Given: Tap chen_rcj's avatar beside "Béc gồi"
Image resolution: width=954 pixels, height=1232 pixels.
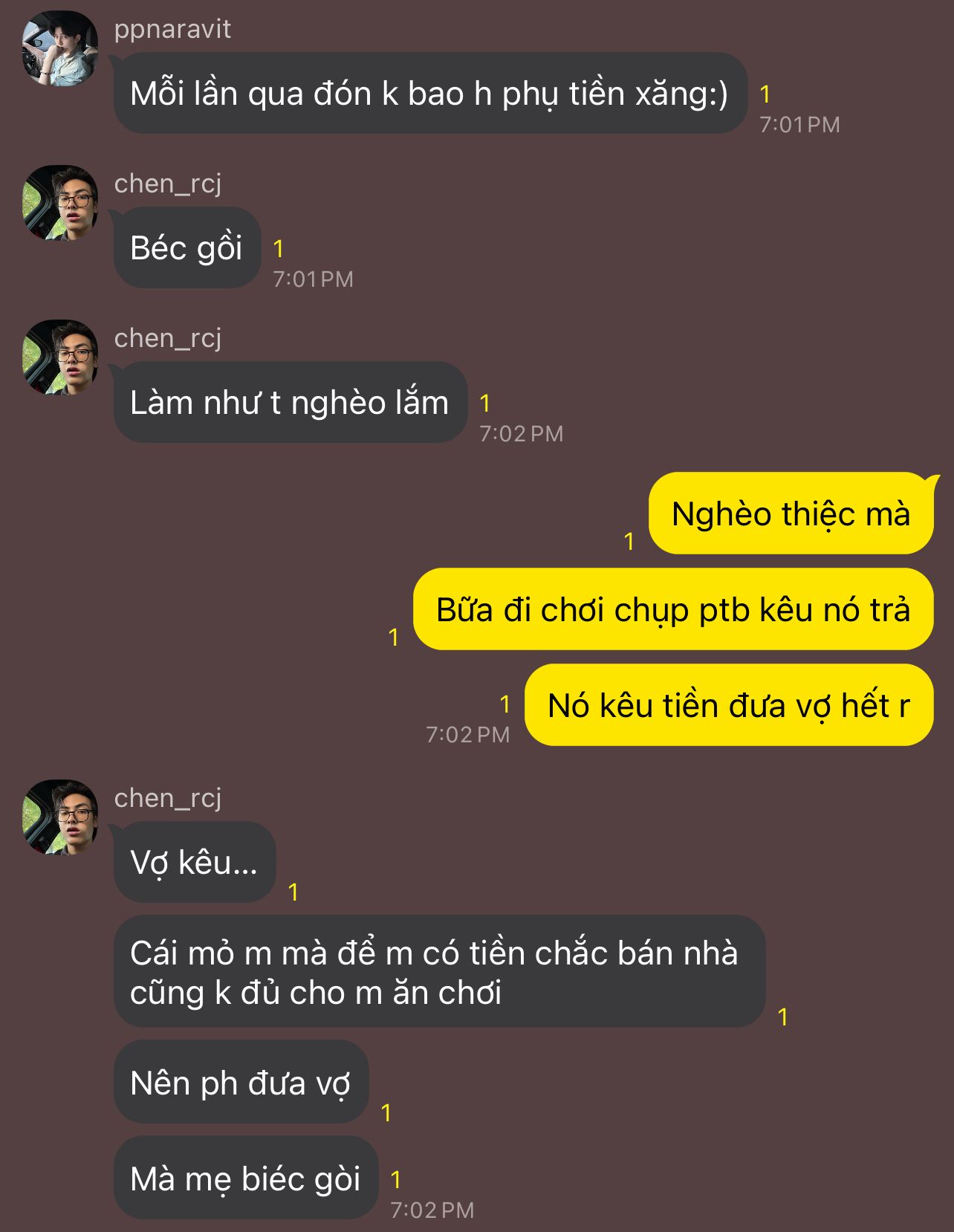Looking at the screenshot, I should pos(60,203).
